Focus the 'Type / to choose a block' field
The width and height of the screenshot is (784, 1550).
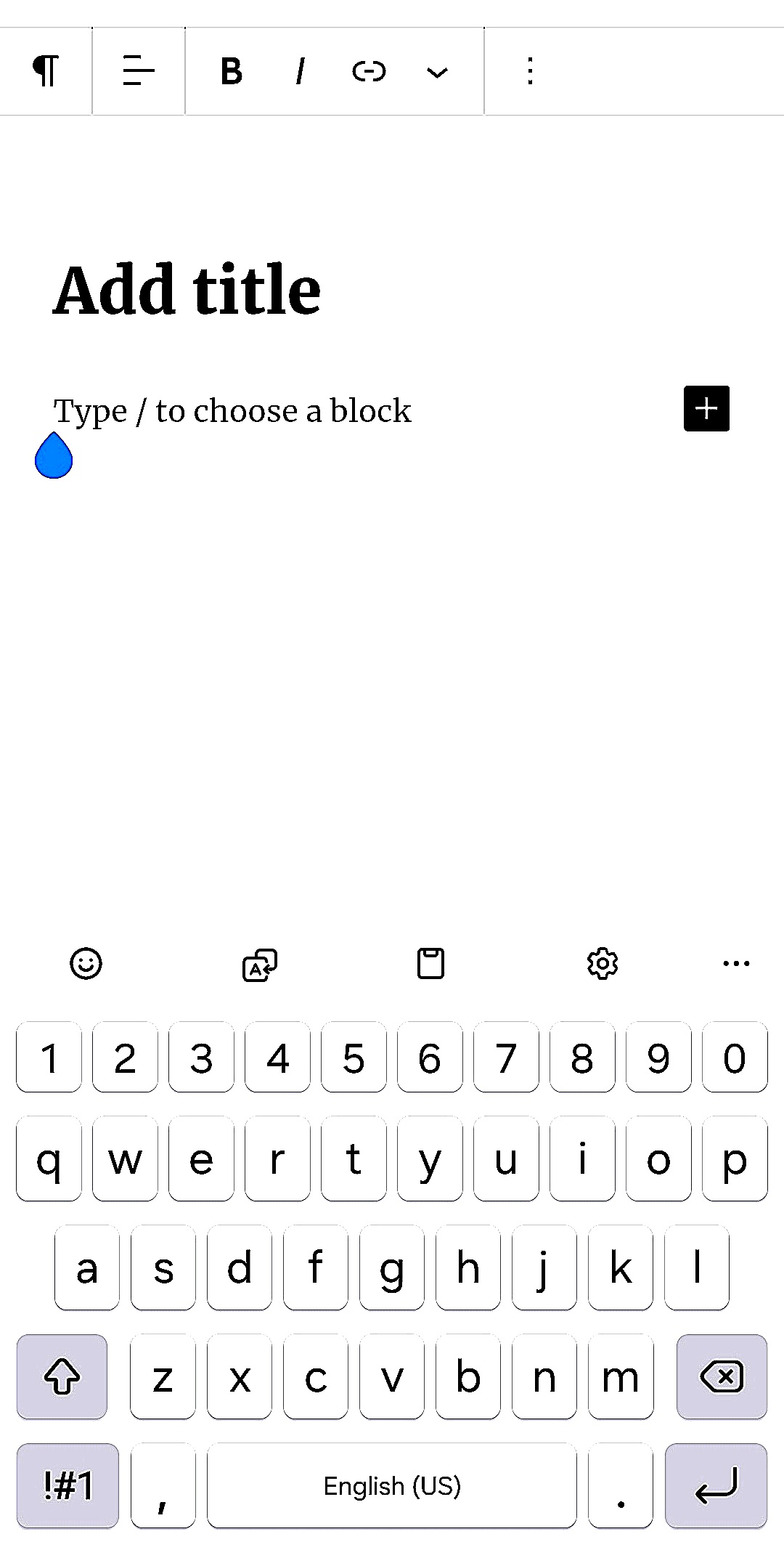tap(232, 411)
